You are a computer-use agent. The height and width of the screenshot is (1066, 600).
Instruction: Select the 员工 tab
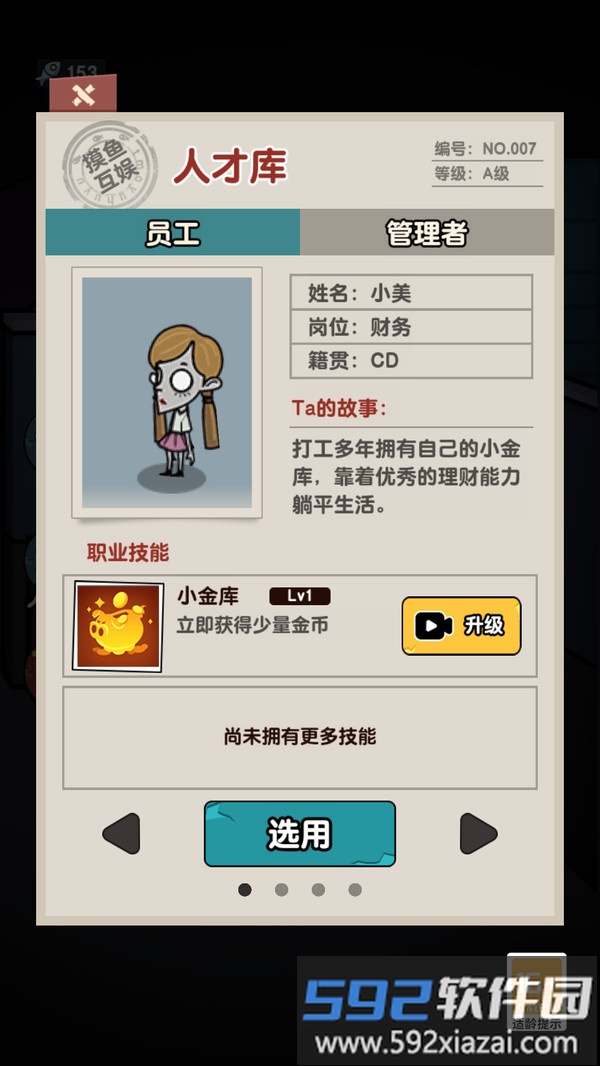pyautogui.click(x=172, y=233)
